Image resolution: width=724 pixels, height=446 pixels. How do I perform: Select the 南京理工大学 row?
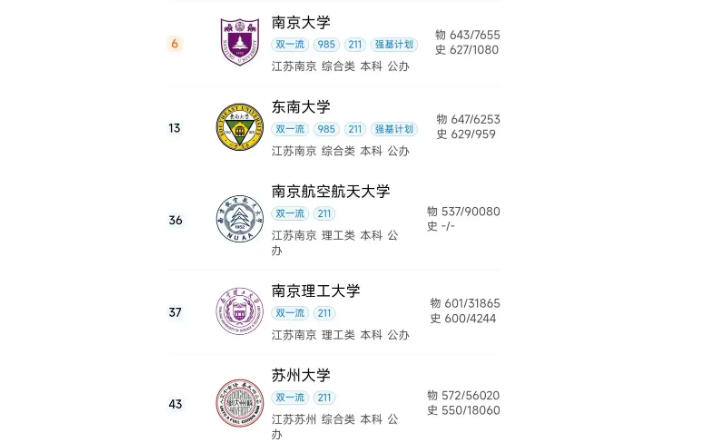[316, 291]
